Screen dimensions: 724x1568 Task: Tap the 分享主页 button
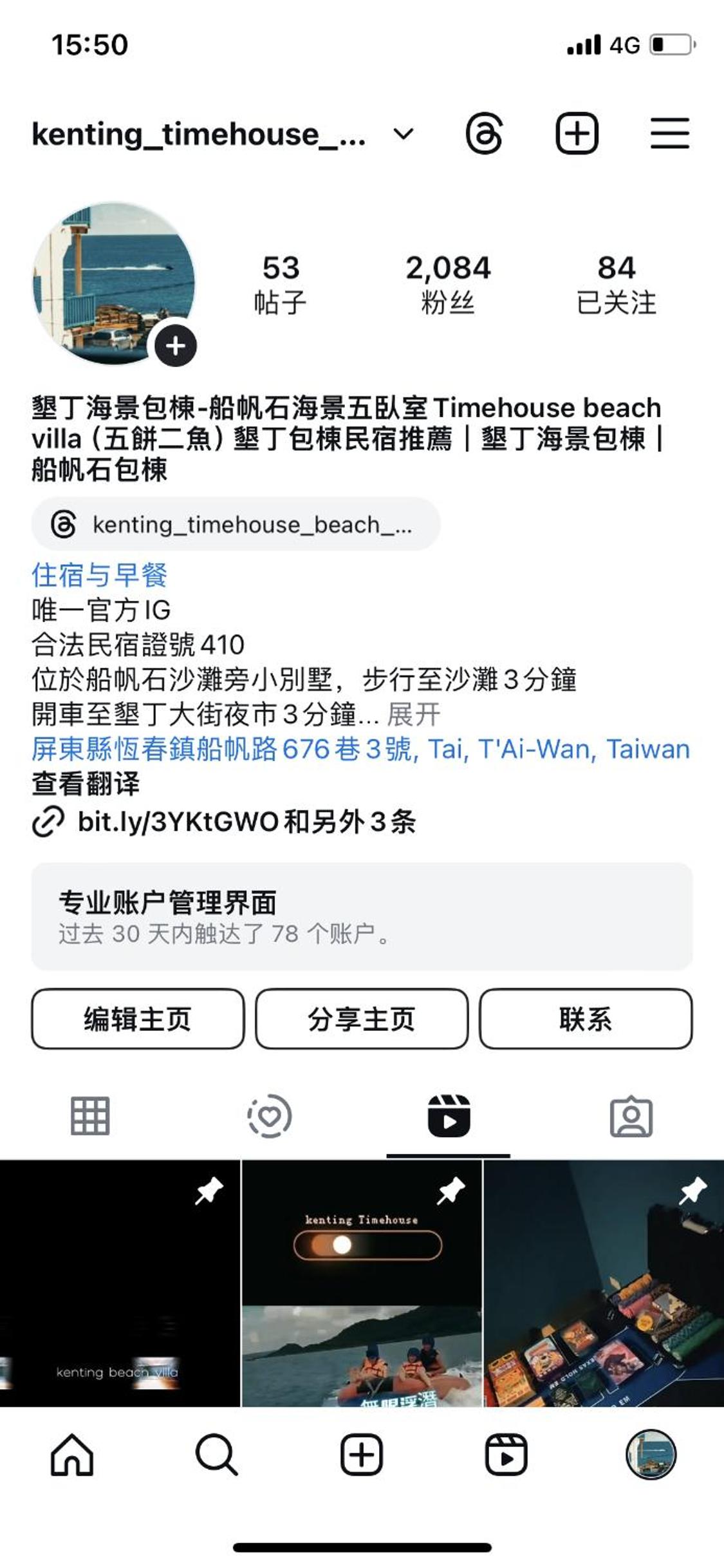pyautogui.click(x=362, y=1019)
